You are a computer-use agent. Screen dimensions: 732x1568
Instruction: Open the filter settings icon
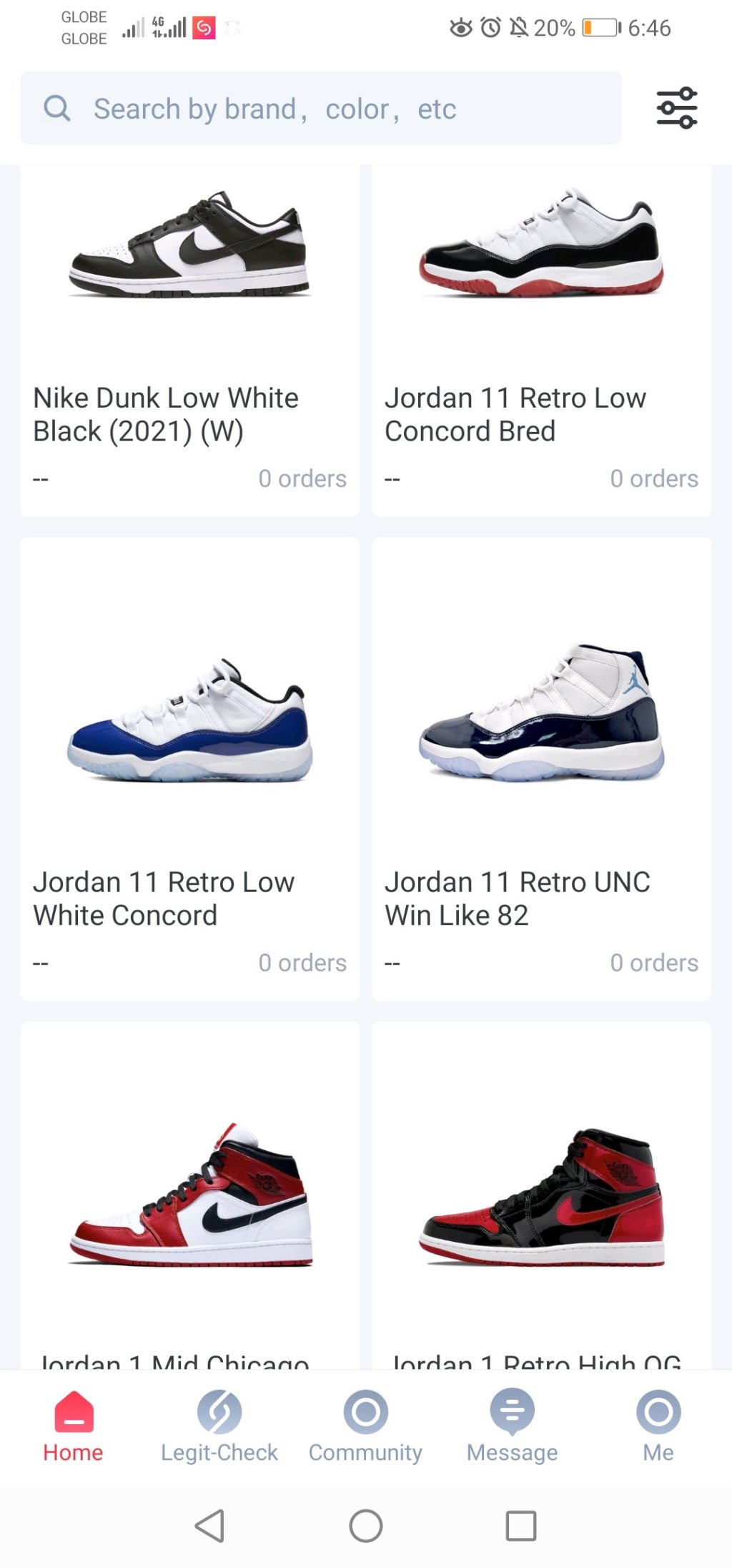(x=676, y=108)
